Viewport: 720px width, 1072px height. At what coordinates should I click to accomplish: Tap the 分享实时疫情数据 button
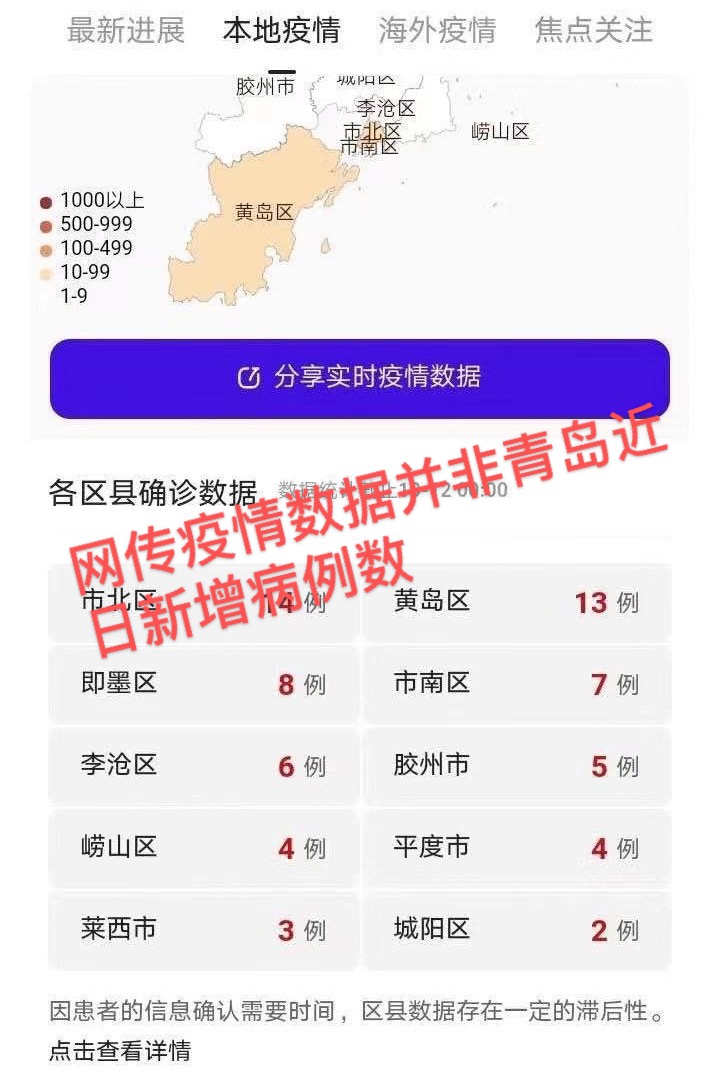(360, 378)
